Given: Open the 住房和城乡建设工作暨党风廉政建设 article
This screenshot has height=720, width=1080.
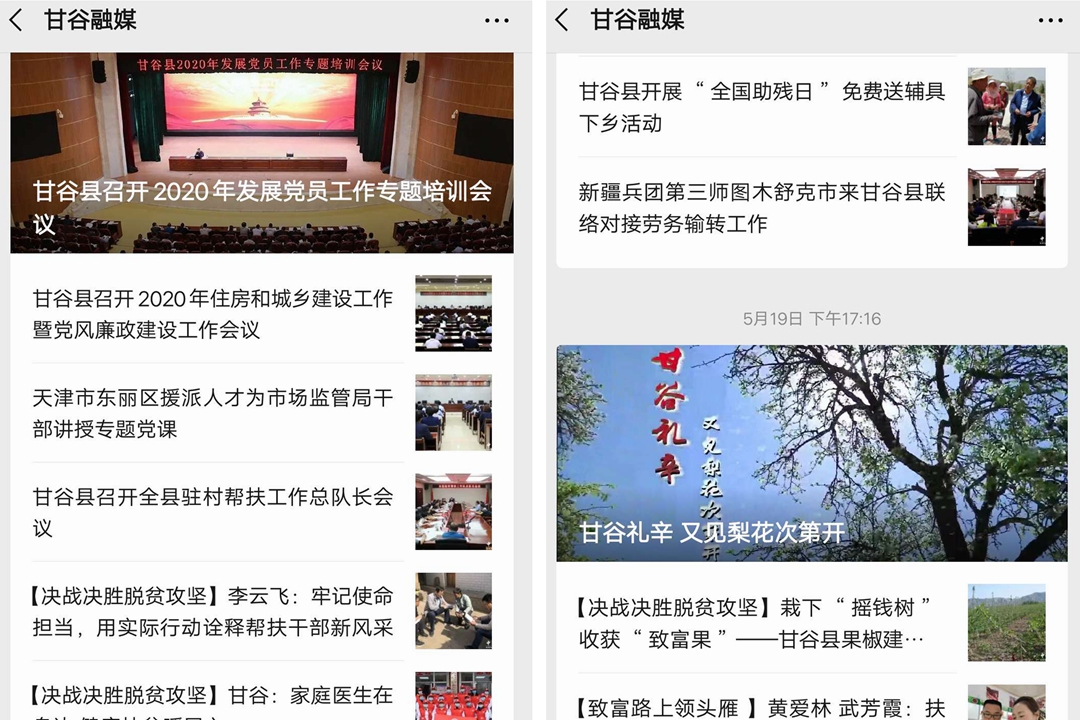Looking at the screenshot, I should coord(213,314).
